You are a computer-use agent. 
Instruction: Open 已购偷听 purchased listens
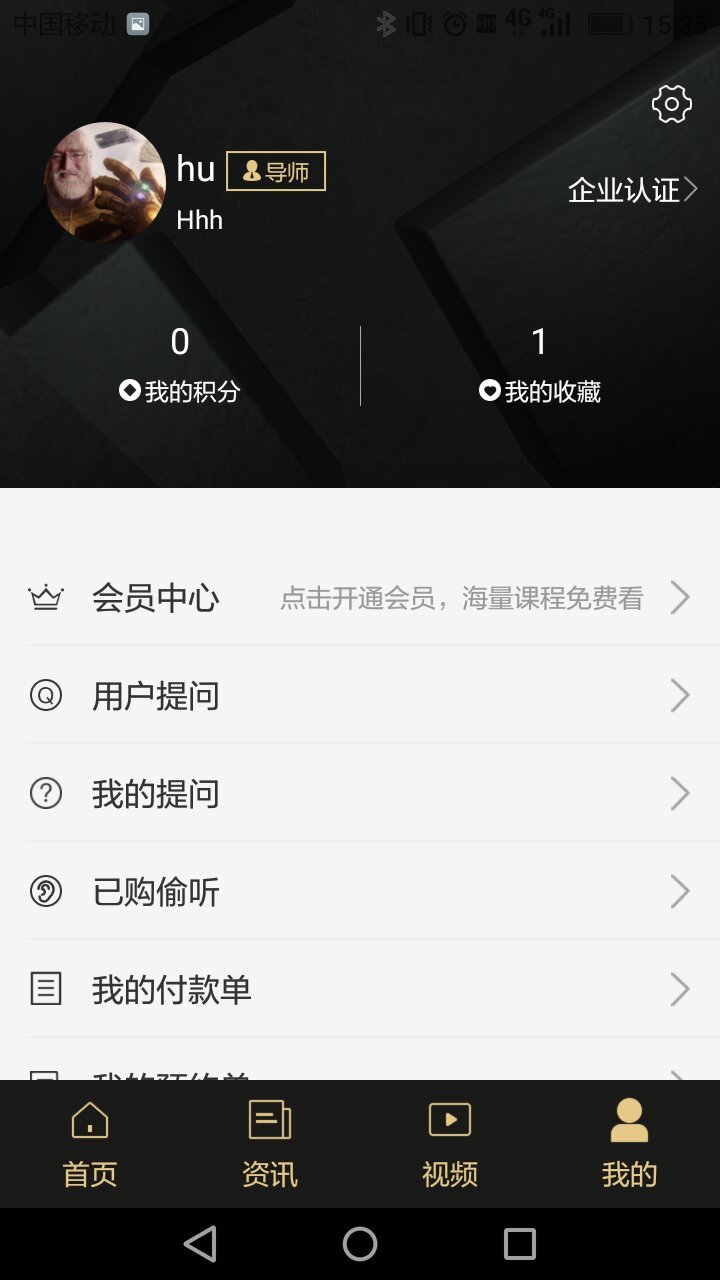[360, 892]
